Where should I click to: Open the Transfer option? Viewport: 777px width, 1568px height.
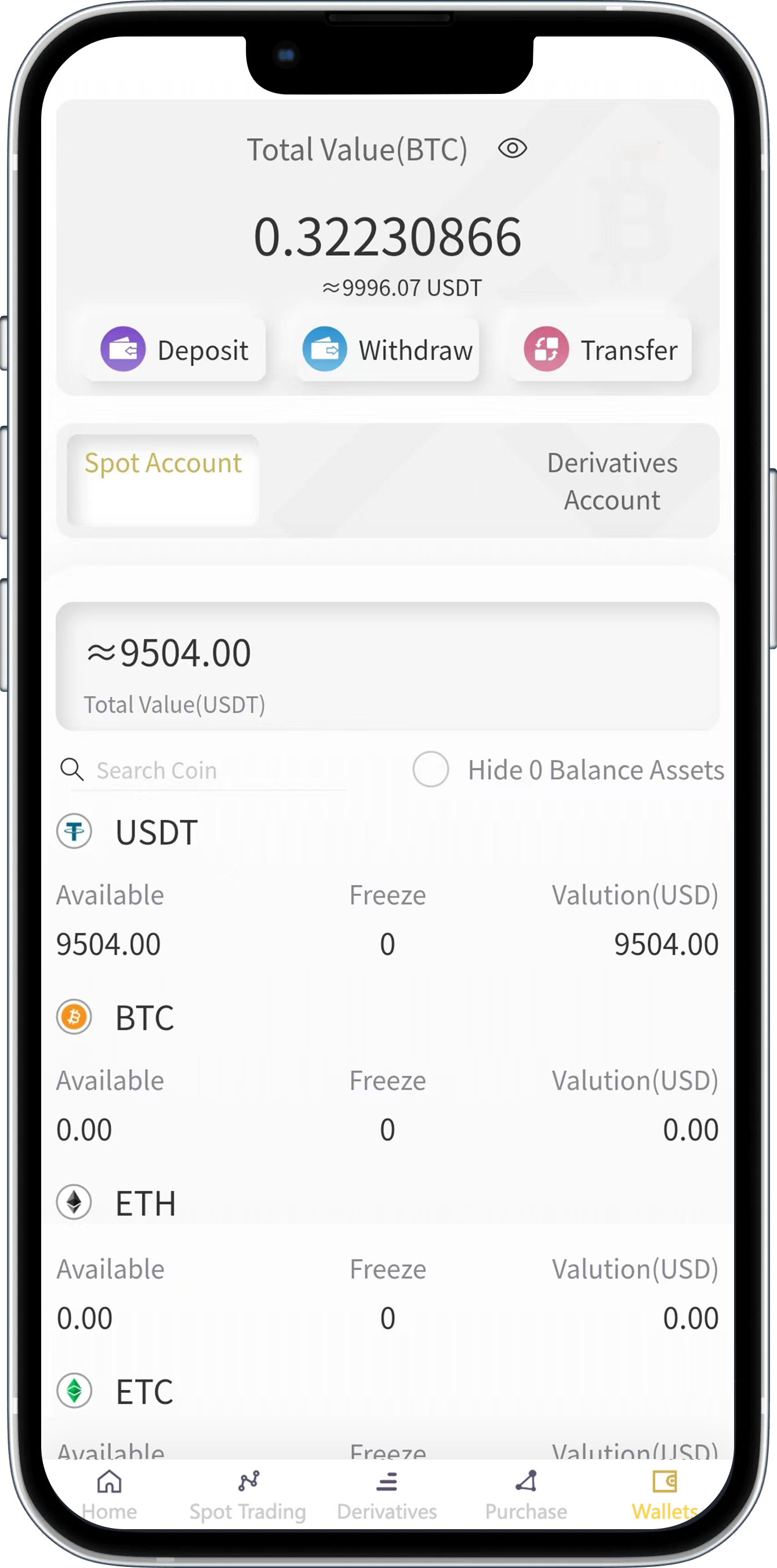coord(601,350)
